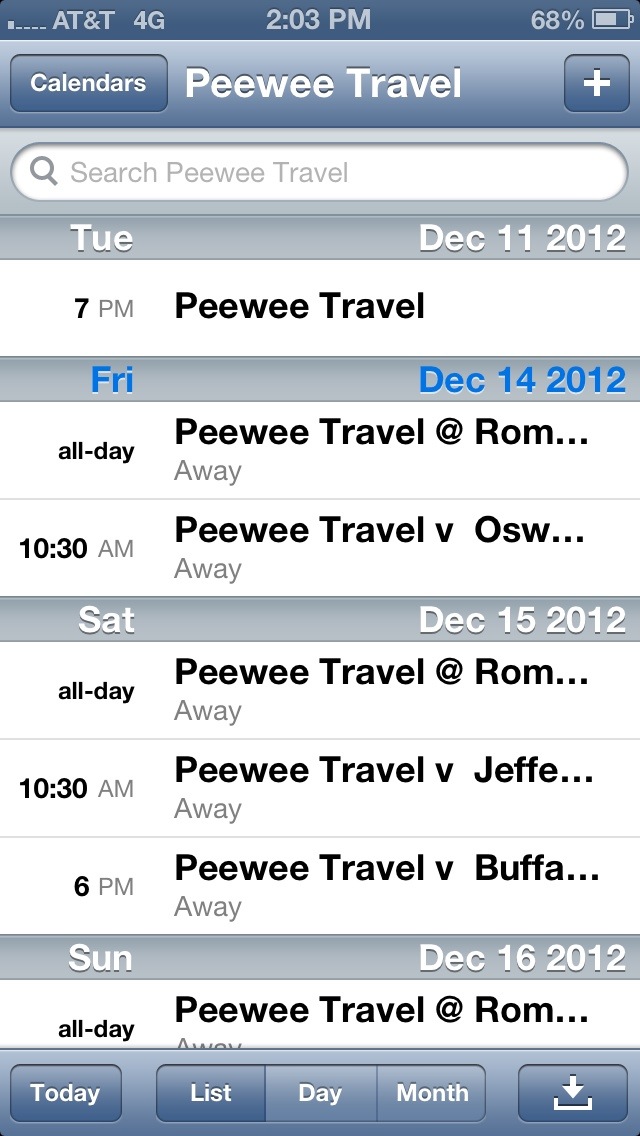
Task: Open the Calendars list
Action: tap(88, 83)
